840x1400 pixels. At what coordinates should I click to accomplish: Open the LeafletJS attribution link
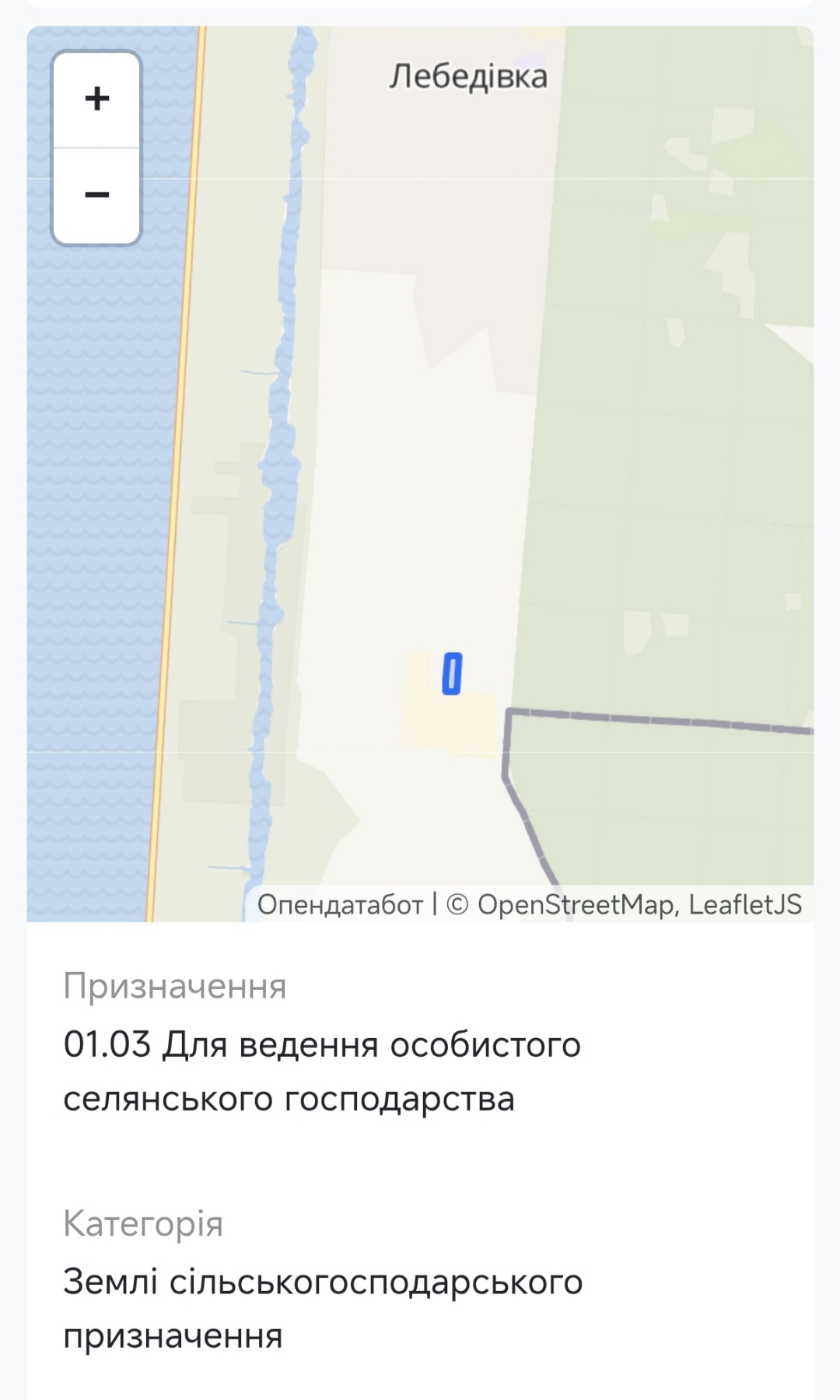(x=744, y=904)
